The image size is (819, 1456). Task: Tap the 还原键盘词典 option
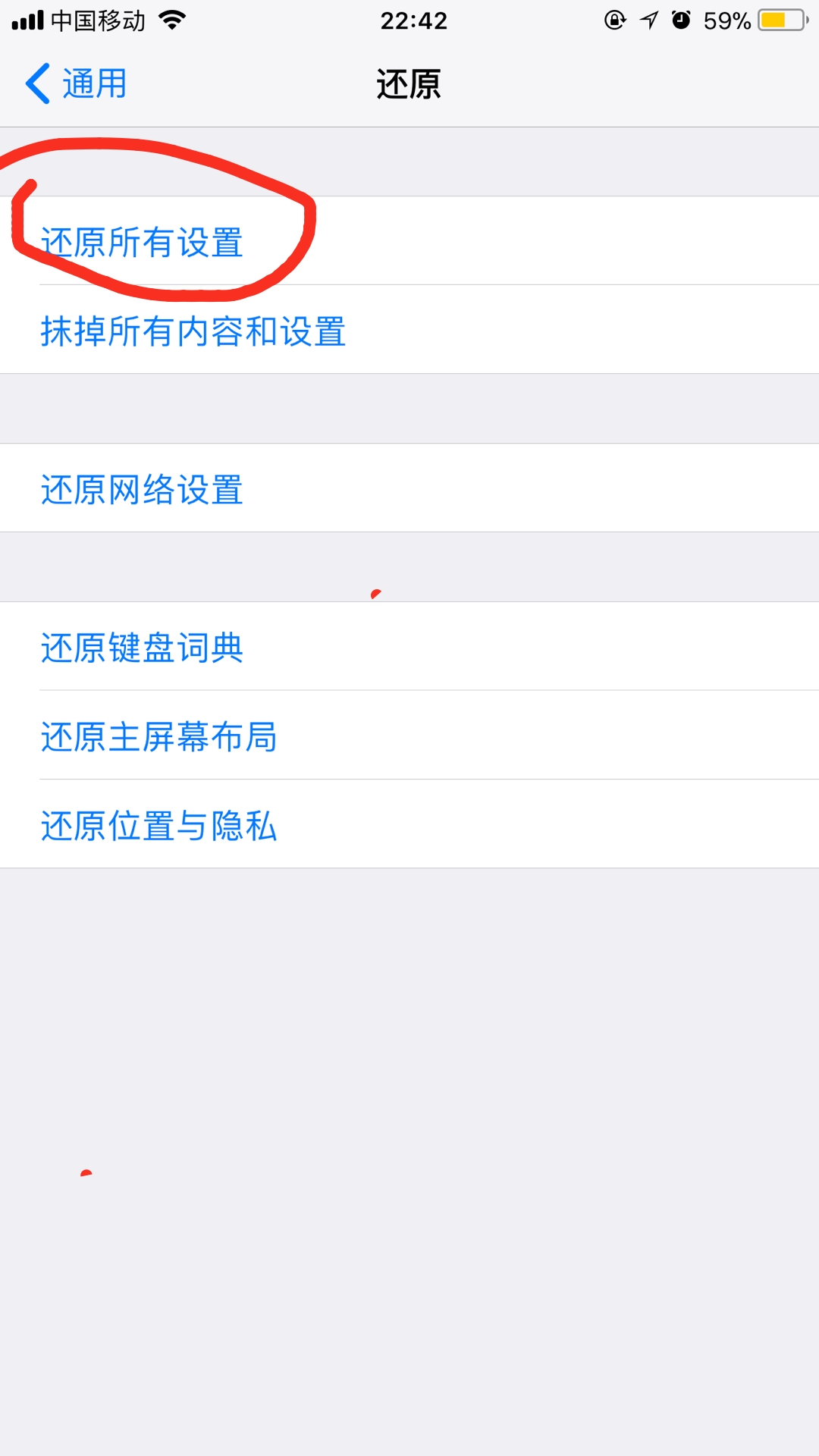pos(144,648)
